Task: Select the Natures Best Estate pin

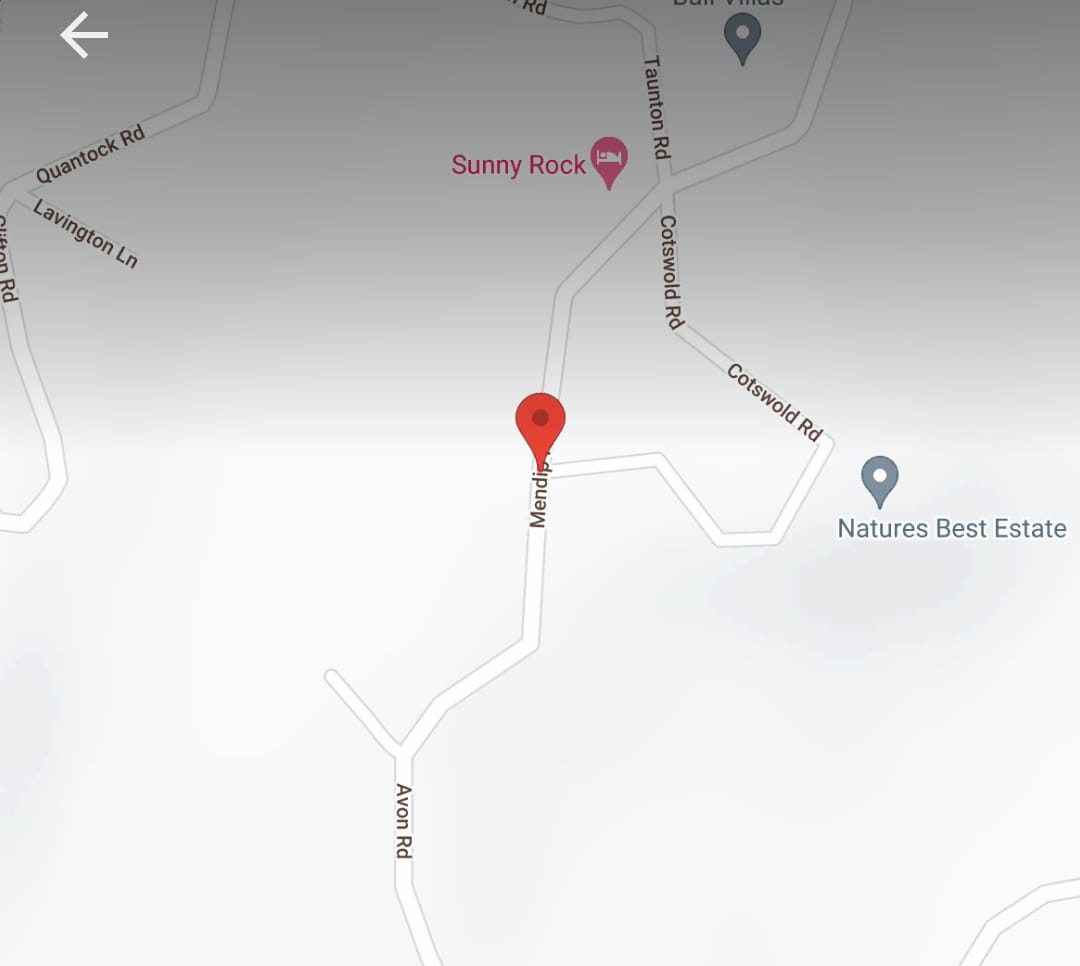Action: 880,478
